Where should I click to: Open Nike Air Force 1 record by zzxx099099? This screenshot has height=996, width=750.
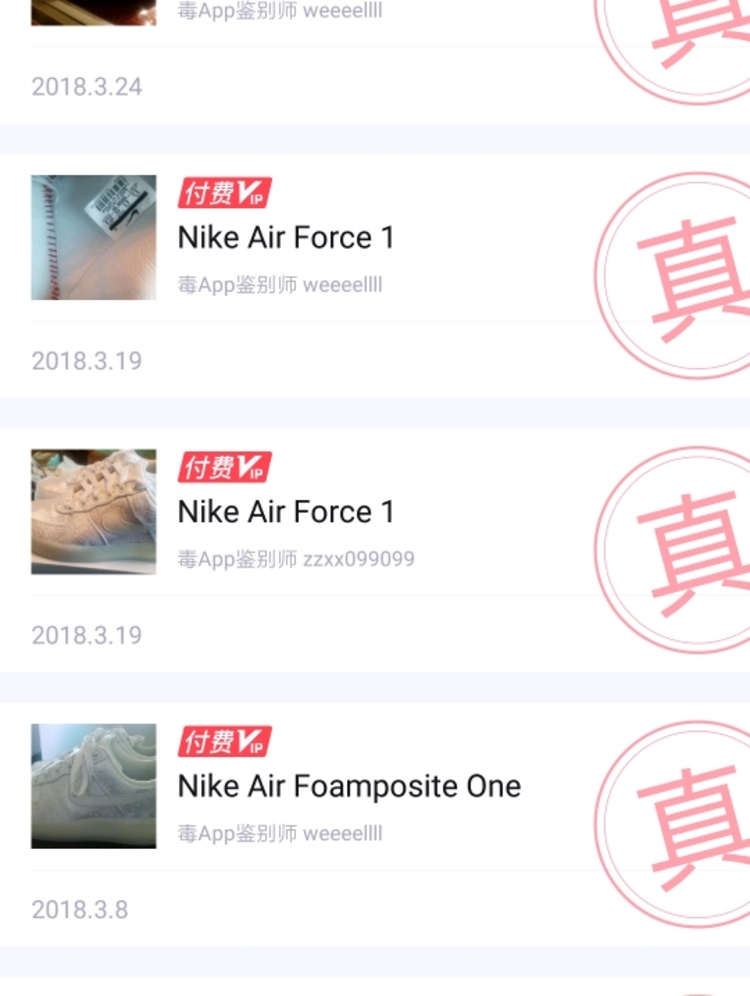point(286,513)
